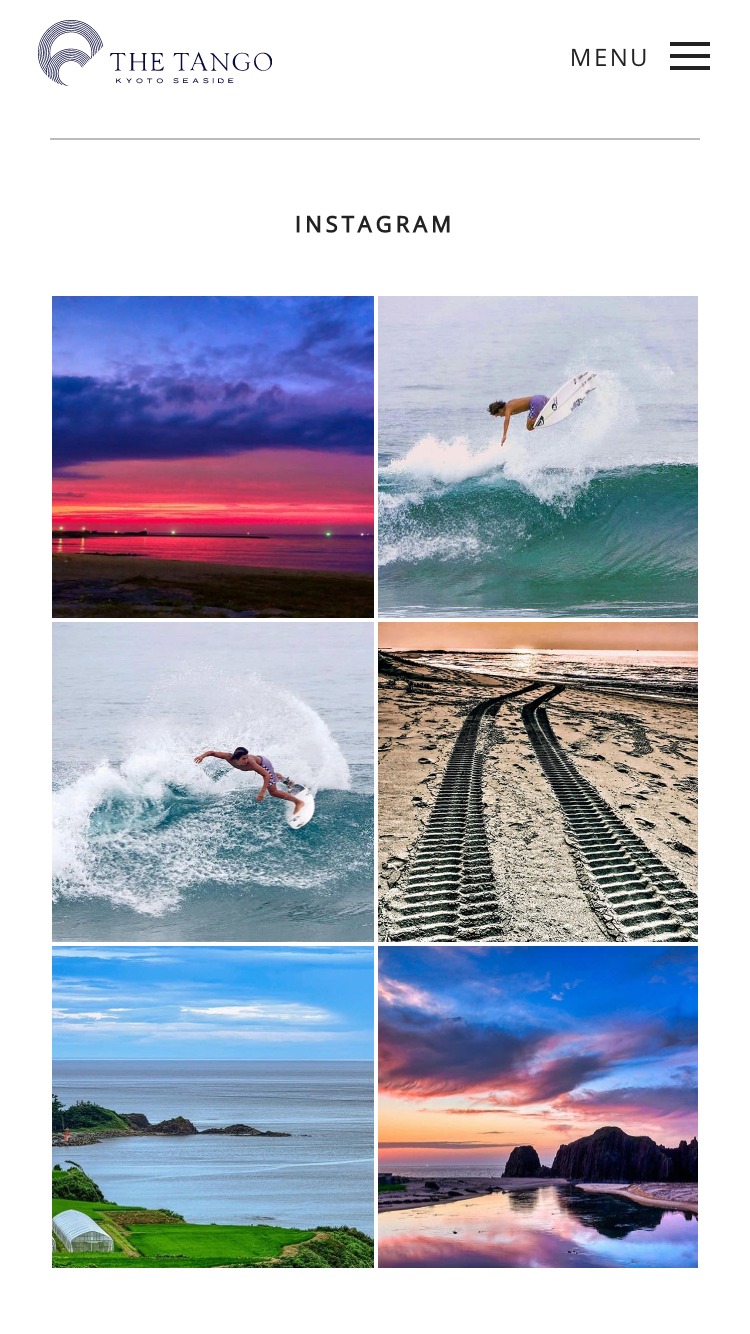
Task: Open the pink sunset shoreline Instagram photo
Action: tap(213, 457)
